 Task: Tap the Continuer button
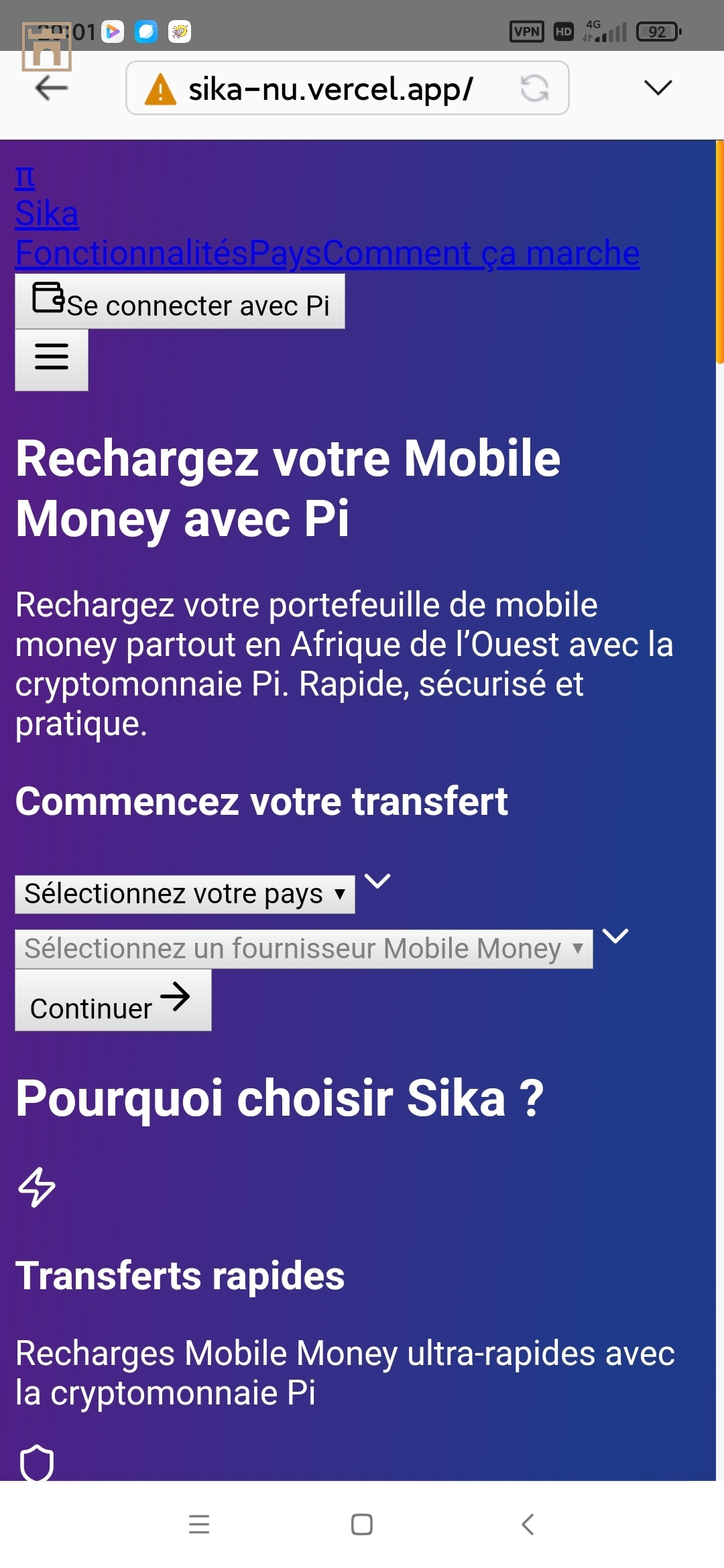click(113, 1001)
